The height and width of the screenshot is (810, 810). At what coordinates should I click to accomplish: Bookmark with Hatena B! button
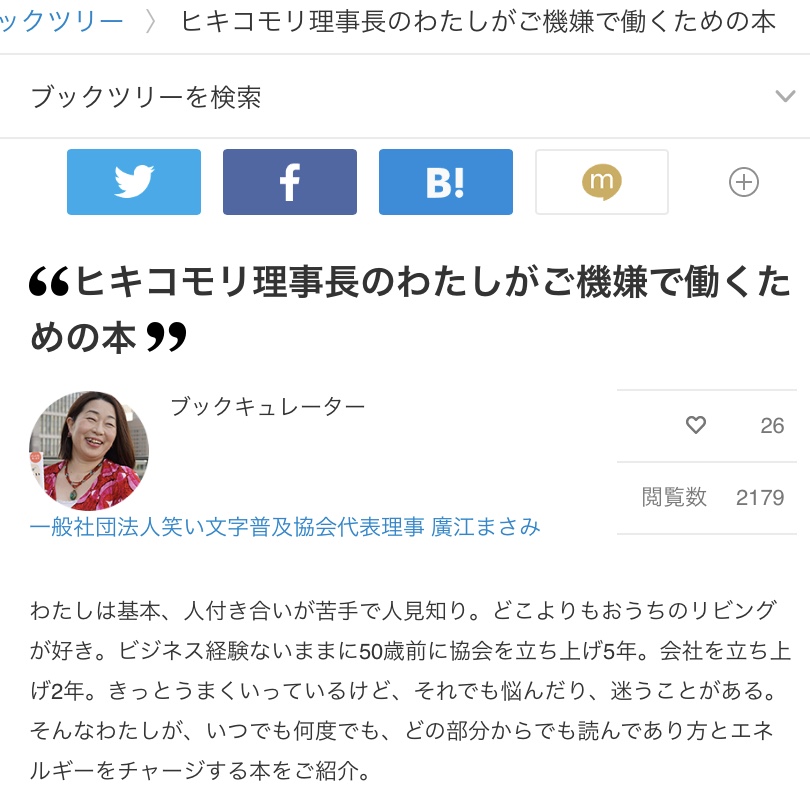[446, 182]
